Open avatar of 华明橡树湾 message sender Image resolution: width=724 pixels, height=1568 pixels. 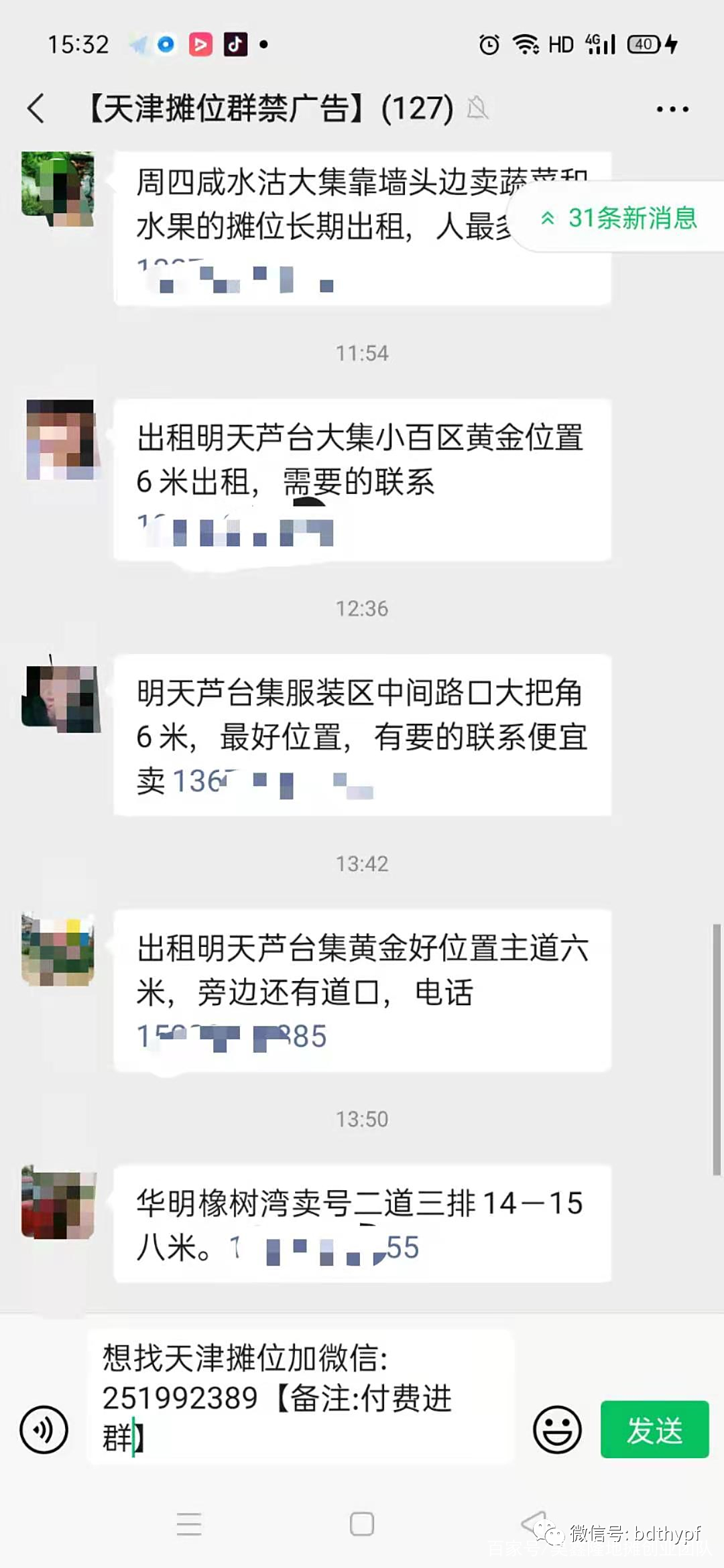[59, 1204]
